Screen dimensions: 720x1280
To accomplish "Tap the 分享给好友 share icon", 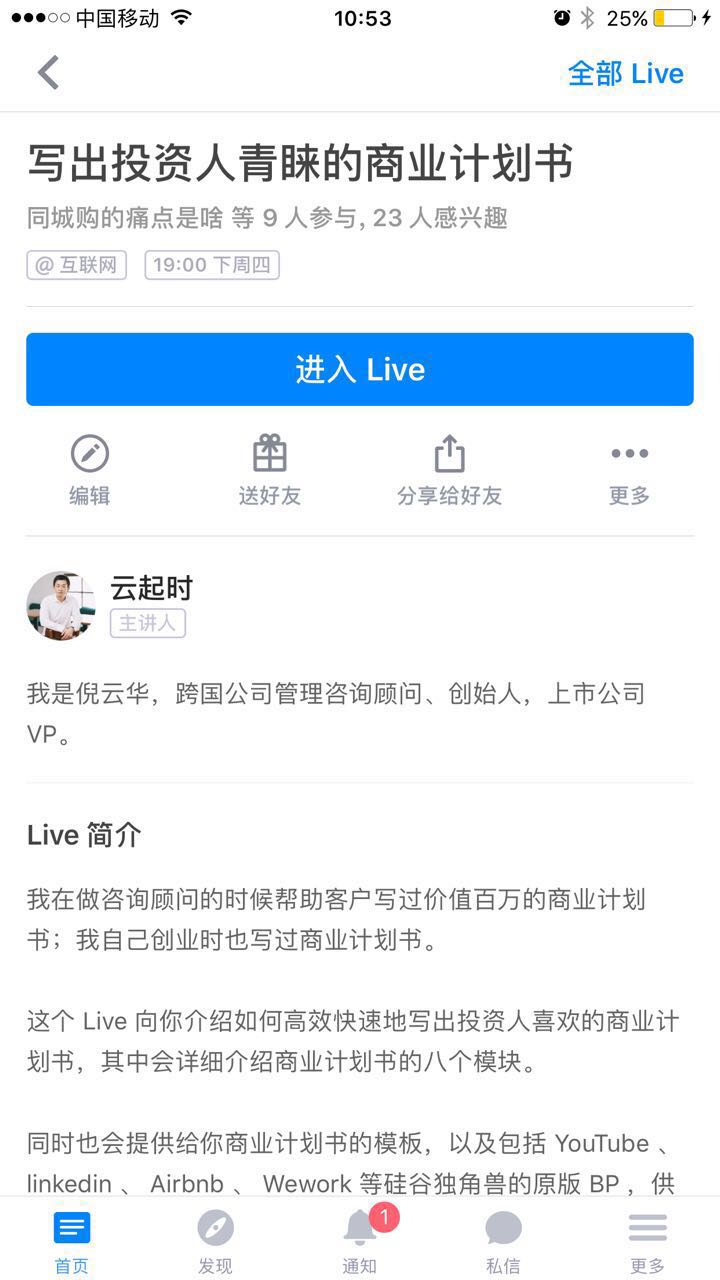I will pyautogui.click(x=449, y=454).
